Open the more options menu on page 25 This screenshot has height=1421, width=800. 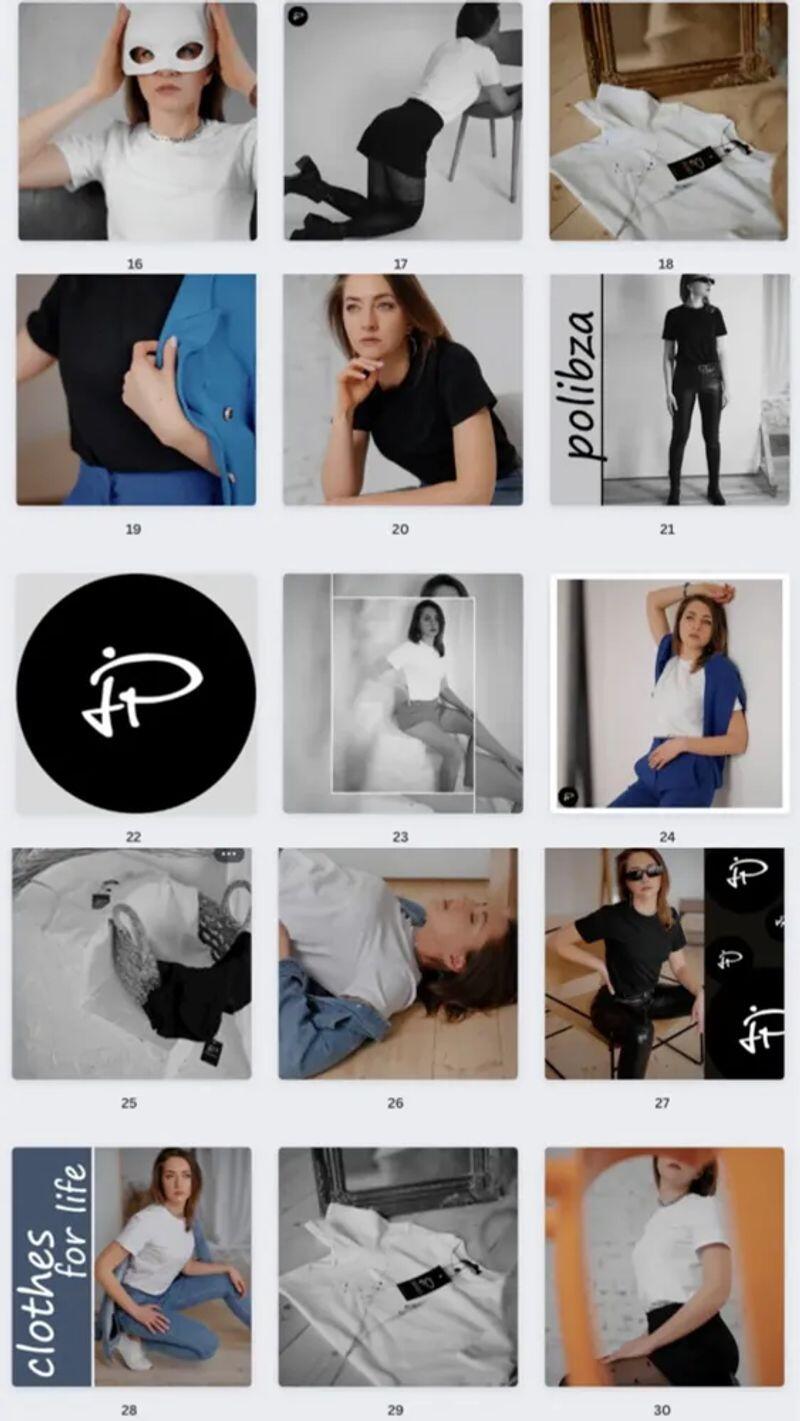(229, 855)
